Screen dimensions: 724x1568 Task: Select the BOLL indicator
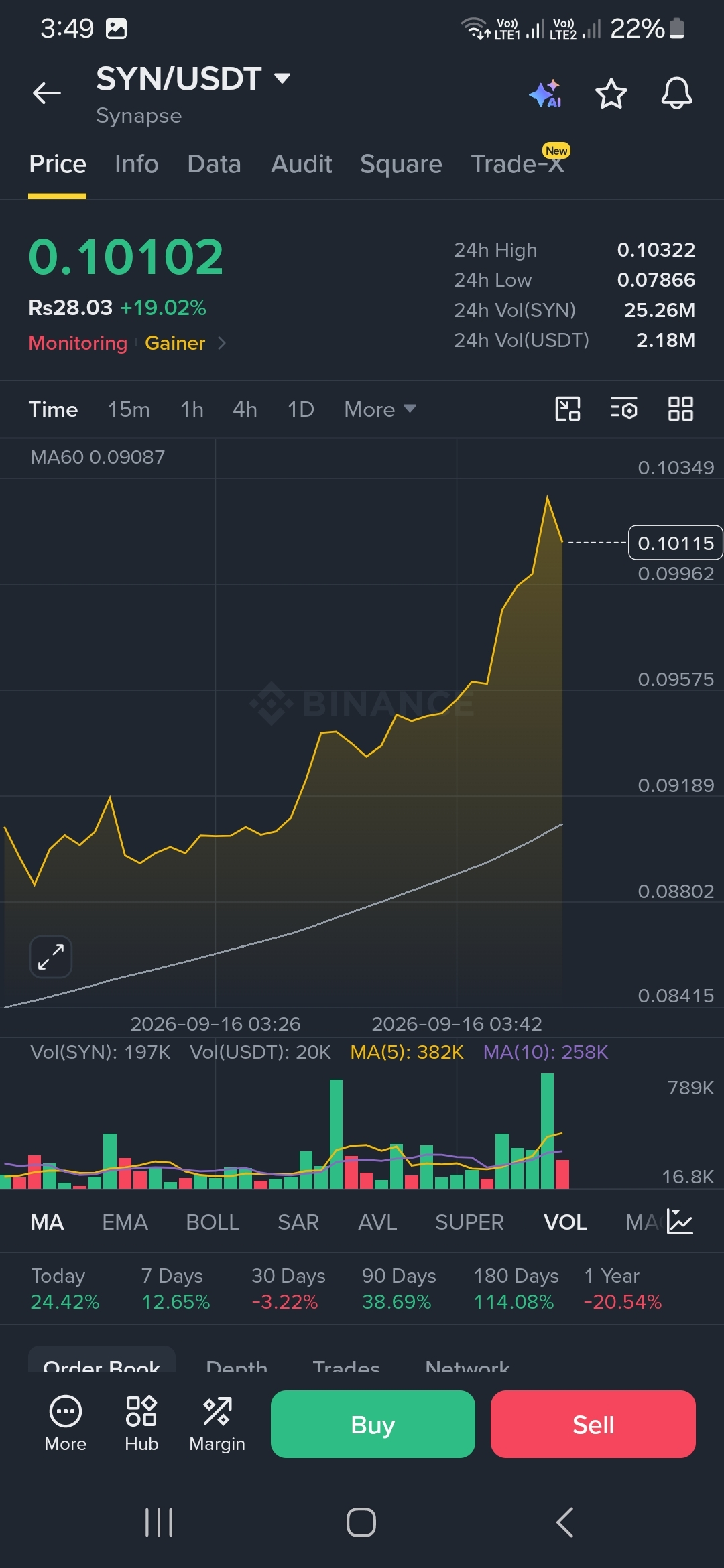tap(213, 1222)
